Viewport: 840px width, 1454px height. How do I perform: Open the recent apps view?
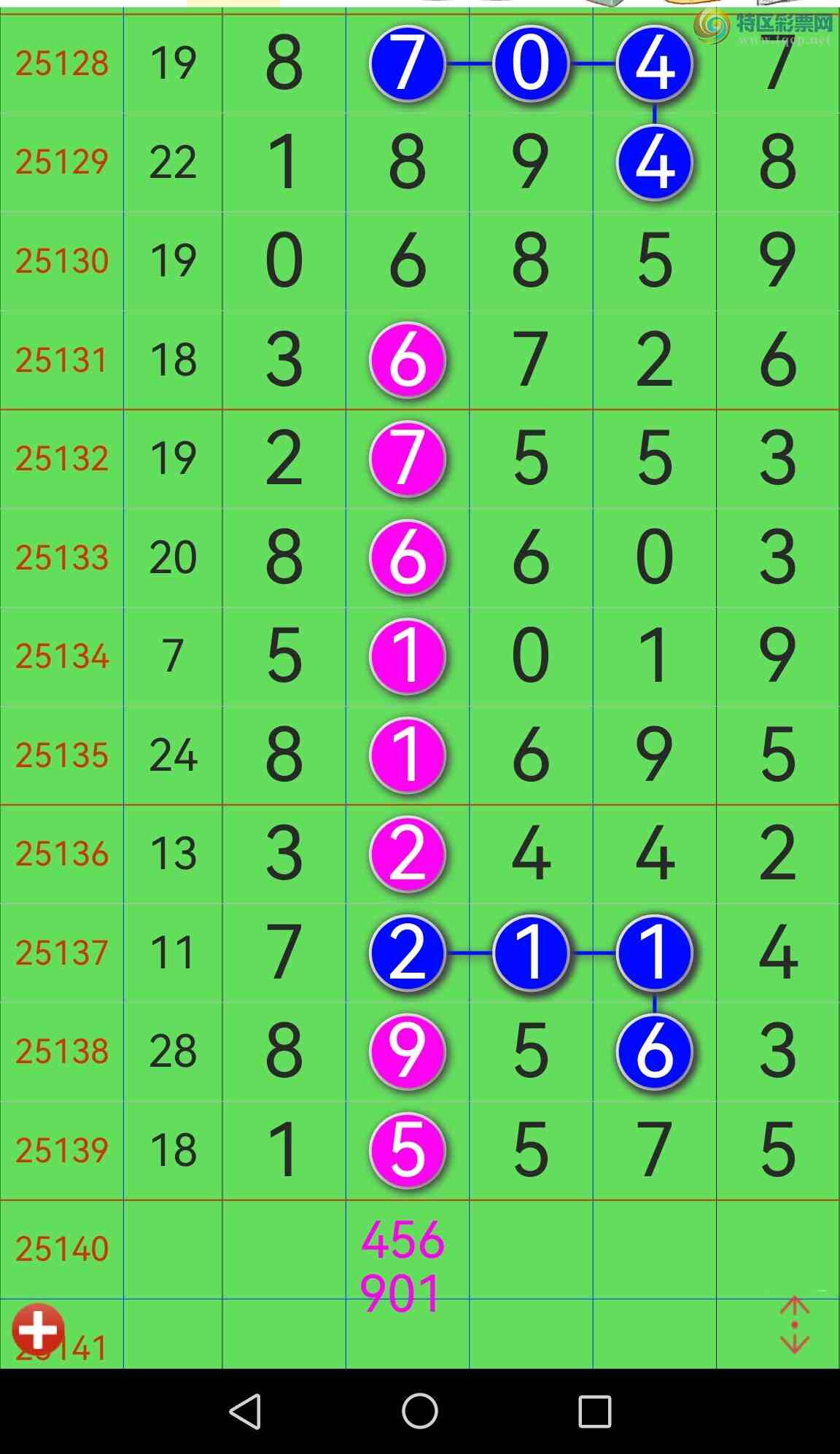click(594, 1411)
